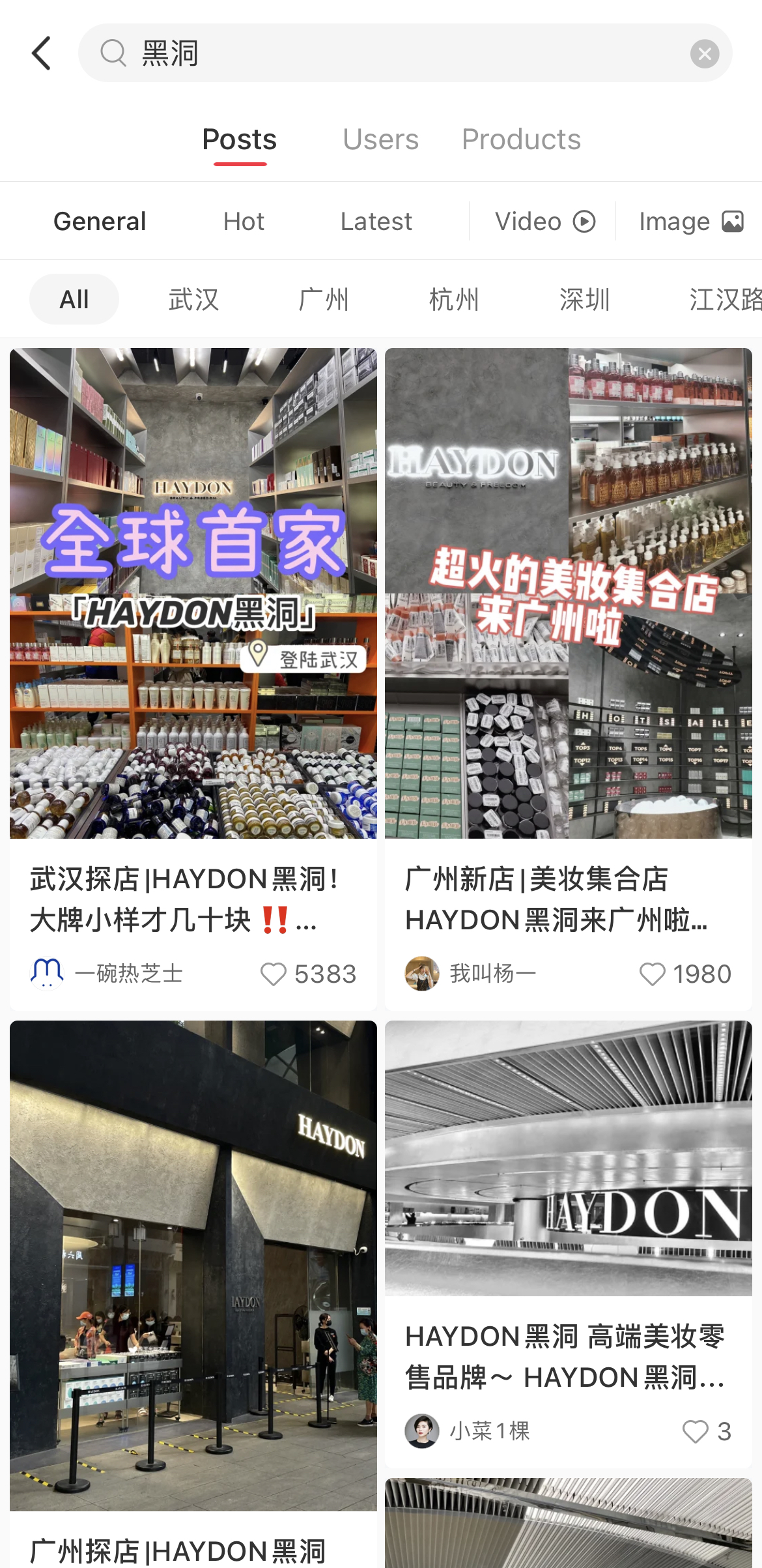Select the 武汉 location chip

click(x=193, y=300)
